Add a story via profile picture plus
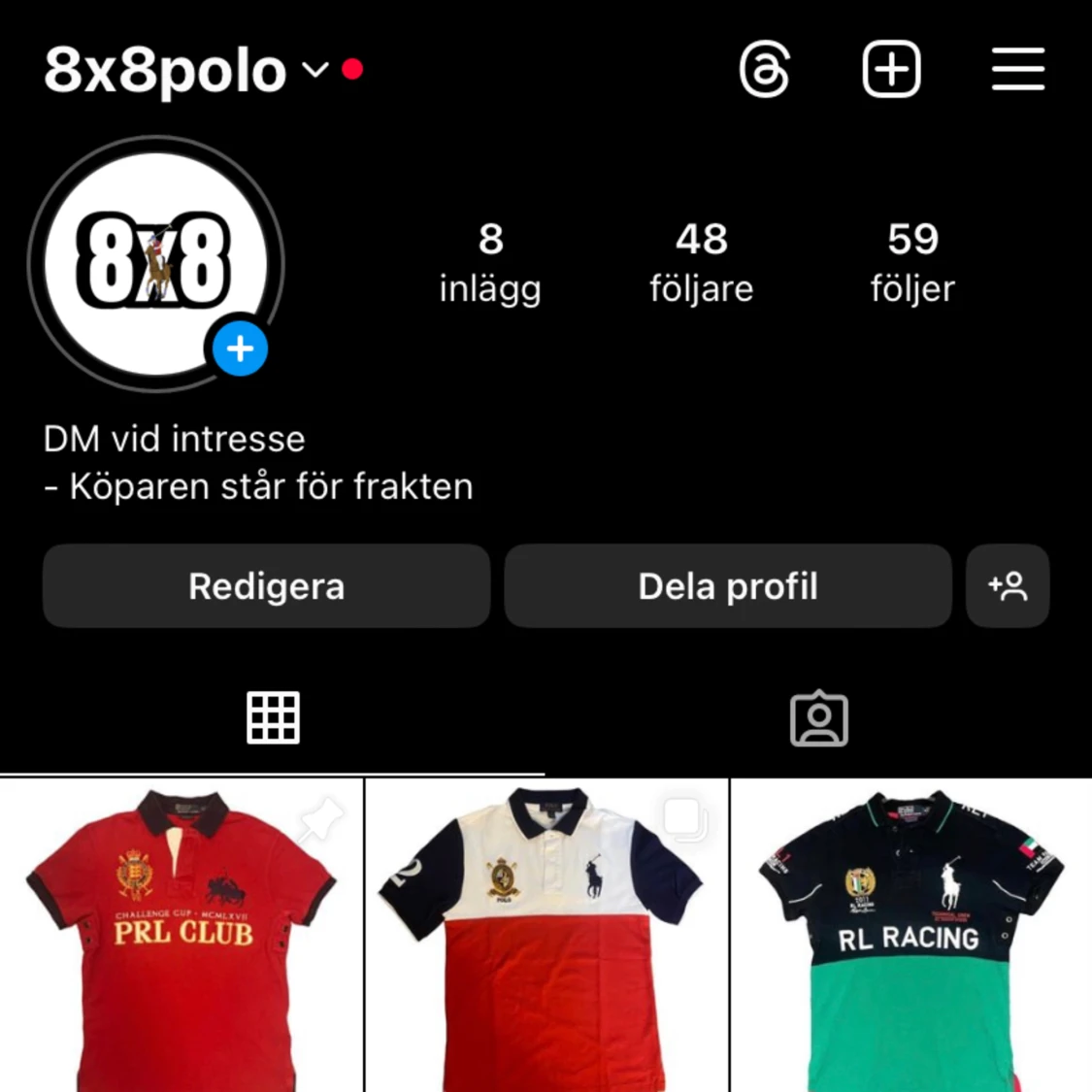Image resolution: width=1092 pixels, height=1092 pixels. [240, 348]
